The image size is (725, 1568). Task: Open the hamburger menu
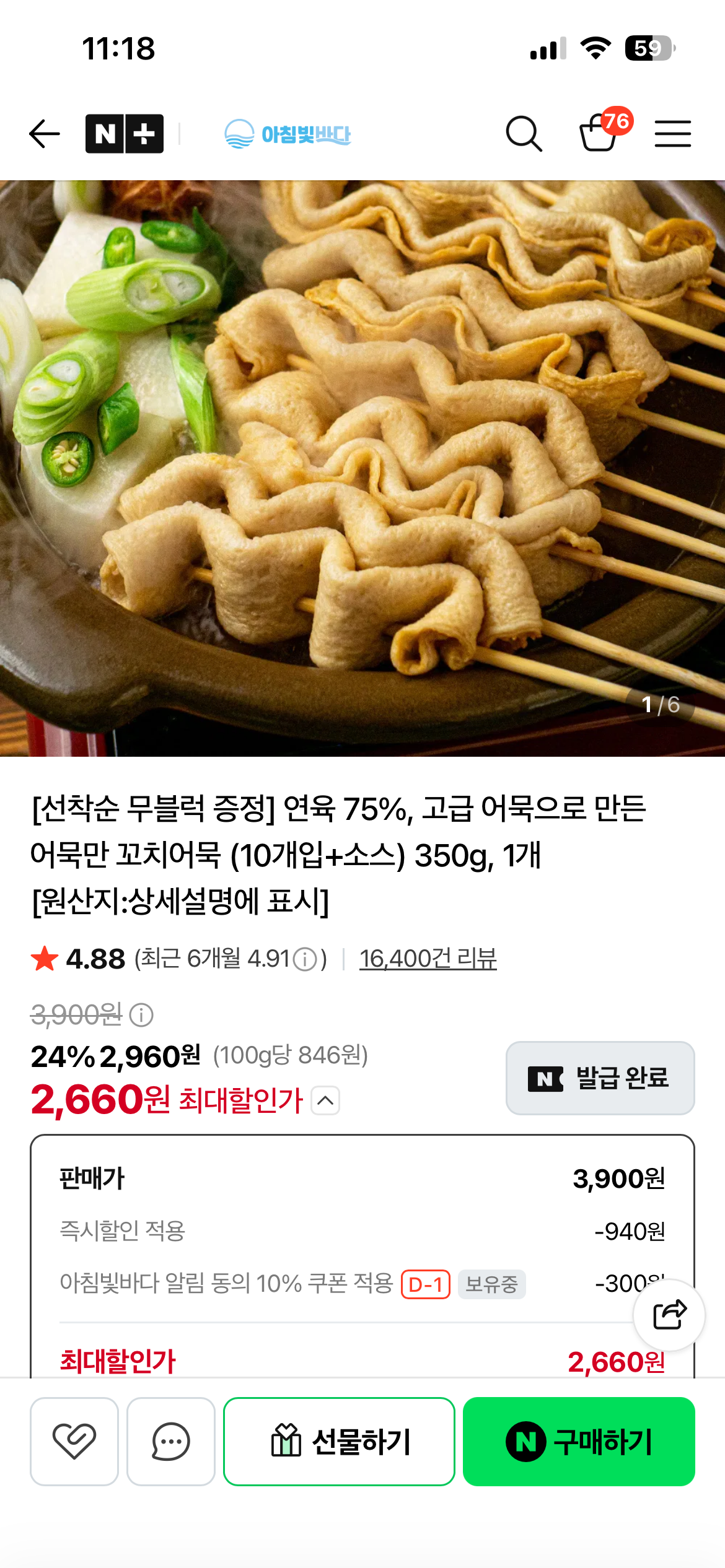[x=673, y=134]
